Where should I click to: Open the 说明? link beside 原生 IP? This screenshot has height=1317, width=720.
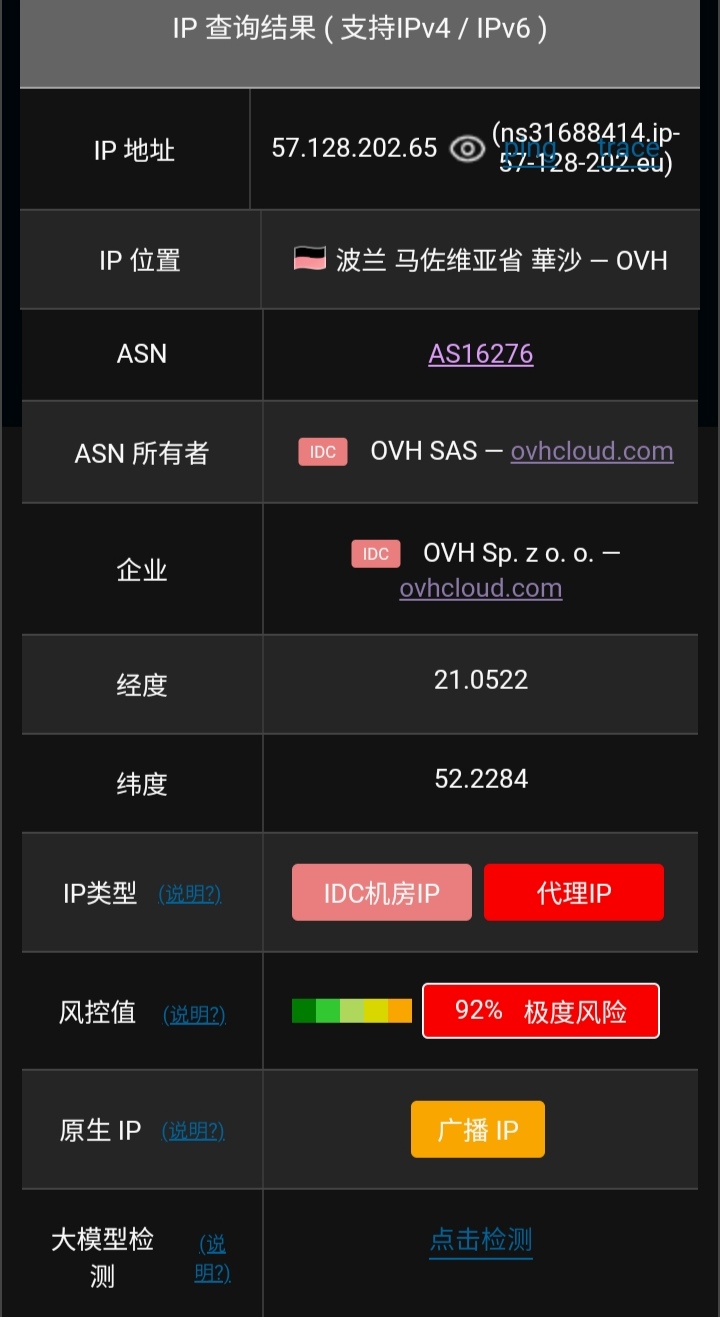[193, 1130]
